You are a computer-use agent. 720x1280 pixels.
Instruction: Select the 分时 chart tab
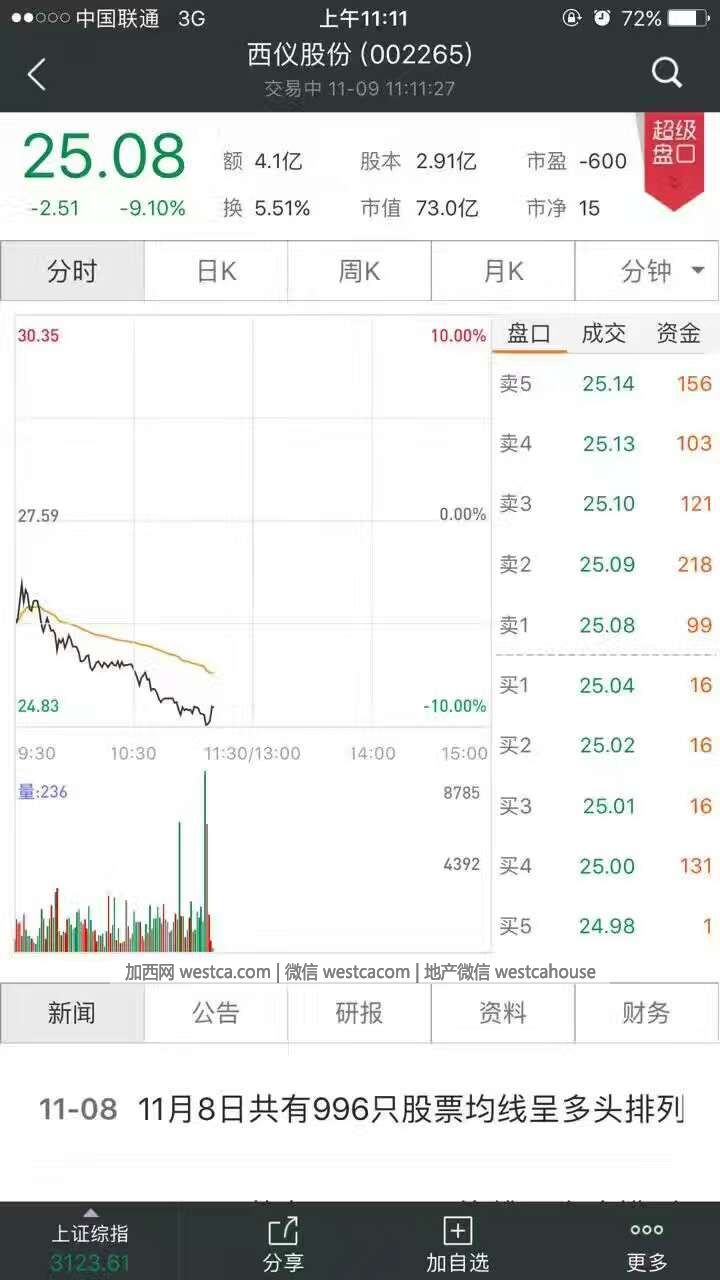72,271
